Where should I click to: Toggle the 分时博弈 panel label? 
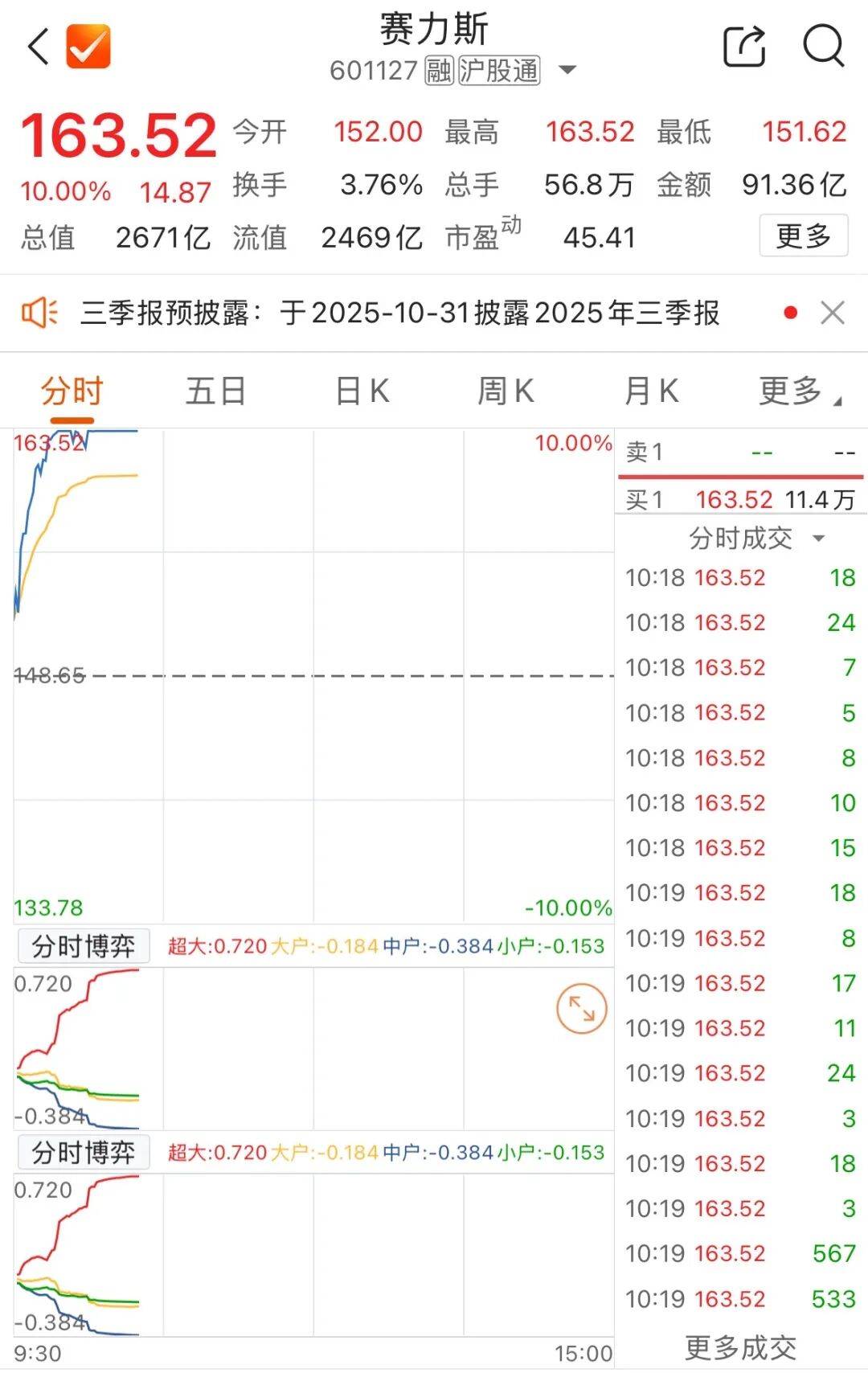83,945
